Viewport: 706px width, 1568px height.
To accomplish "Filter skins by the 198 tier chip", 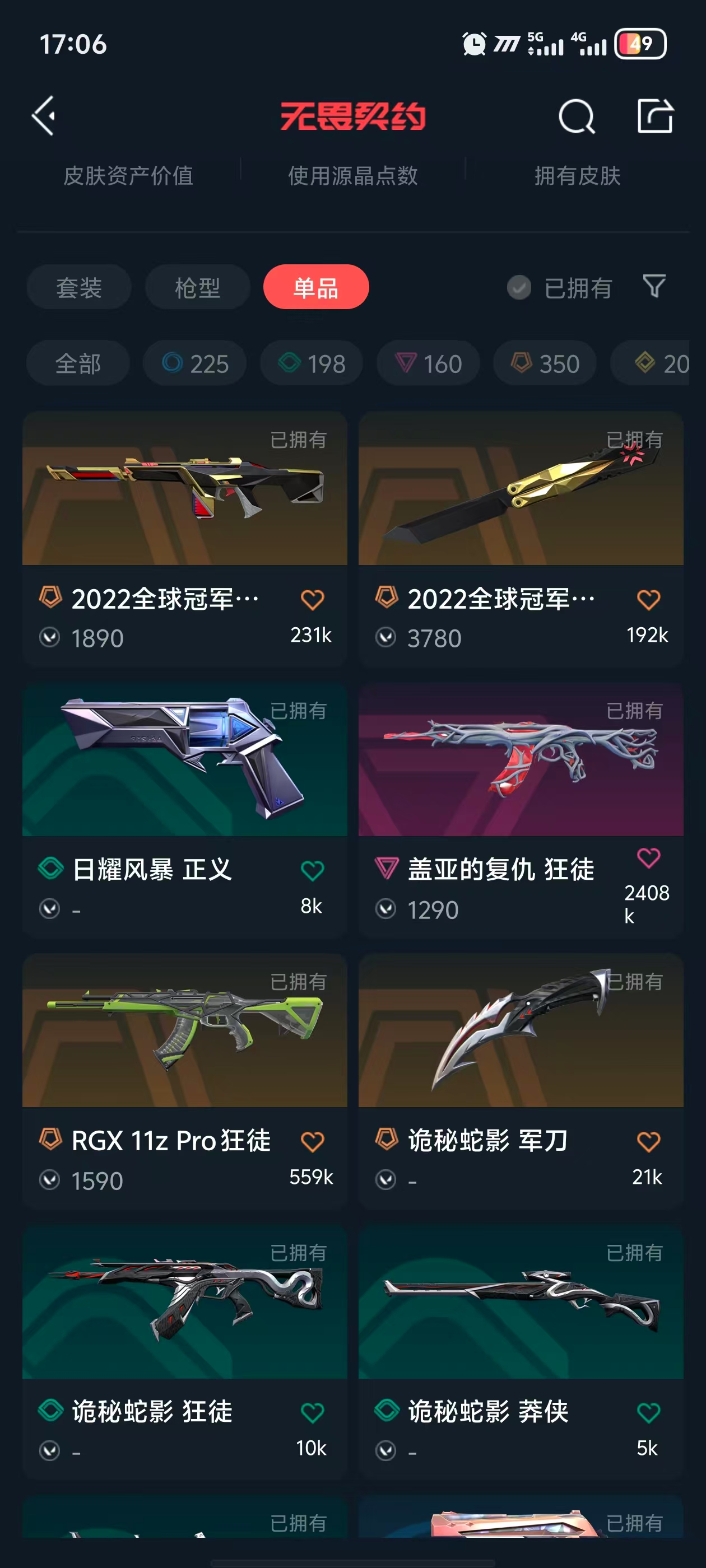I will [312, 363].
